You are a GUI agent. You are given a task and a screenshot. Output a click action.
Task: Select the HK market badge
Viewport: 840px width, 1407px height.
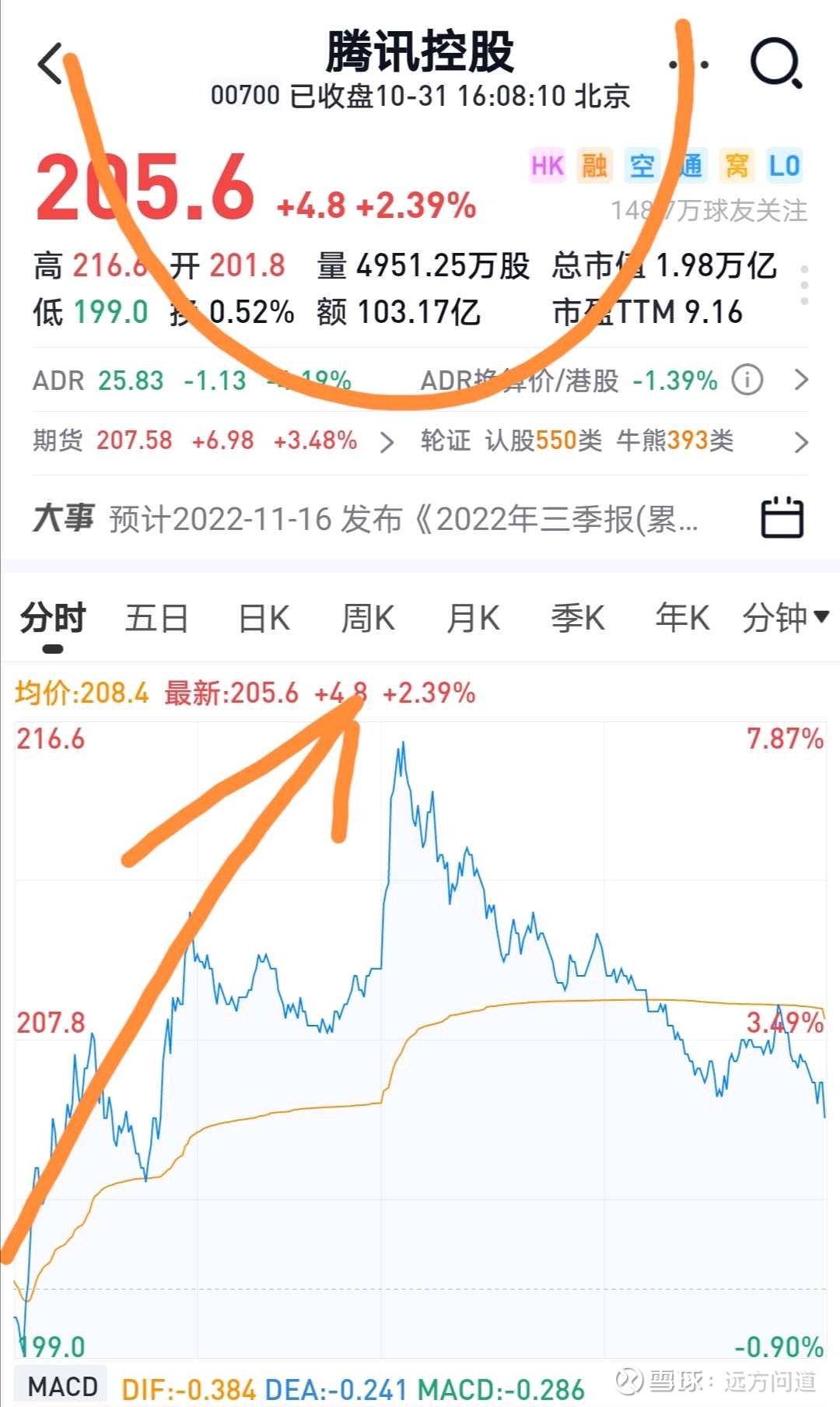click(547, 165)
